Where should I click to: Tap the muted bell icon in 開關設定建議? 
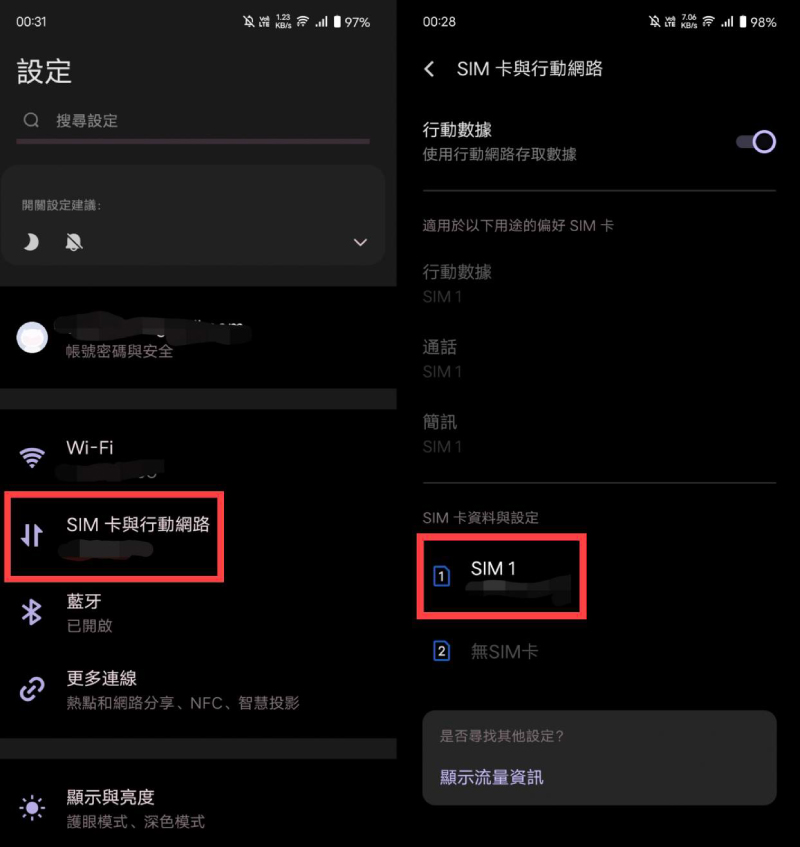pos(73,242)
